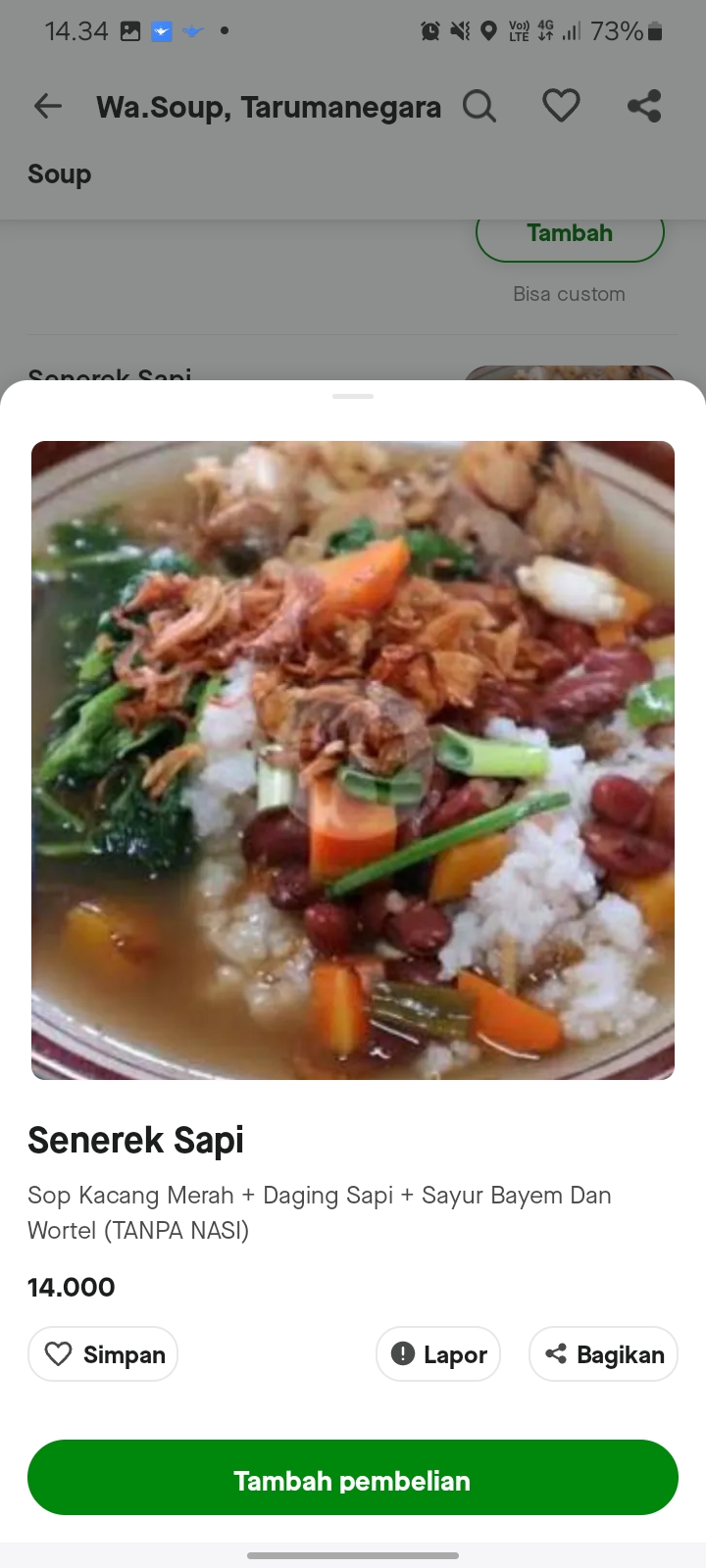The image size is (706, 1568).
Task: Open the location icon in the status bar
Action: point(490,30)
